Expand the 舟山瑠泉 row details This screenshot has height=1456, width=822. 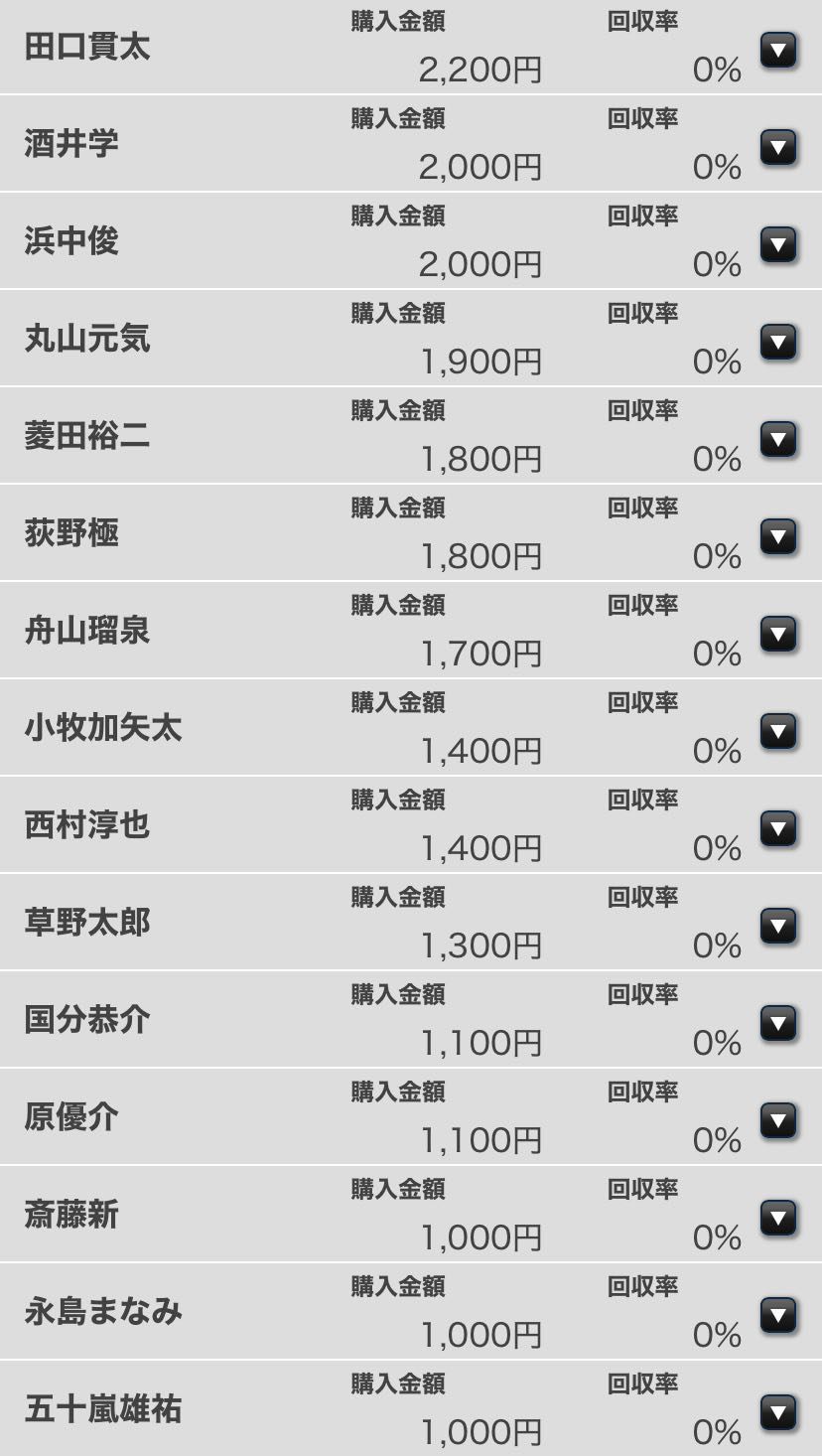point(778,635)
